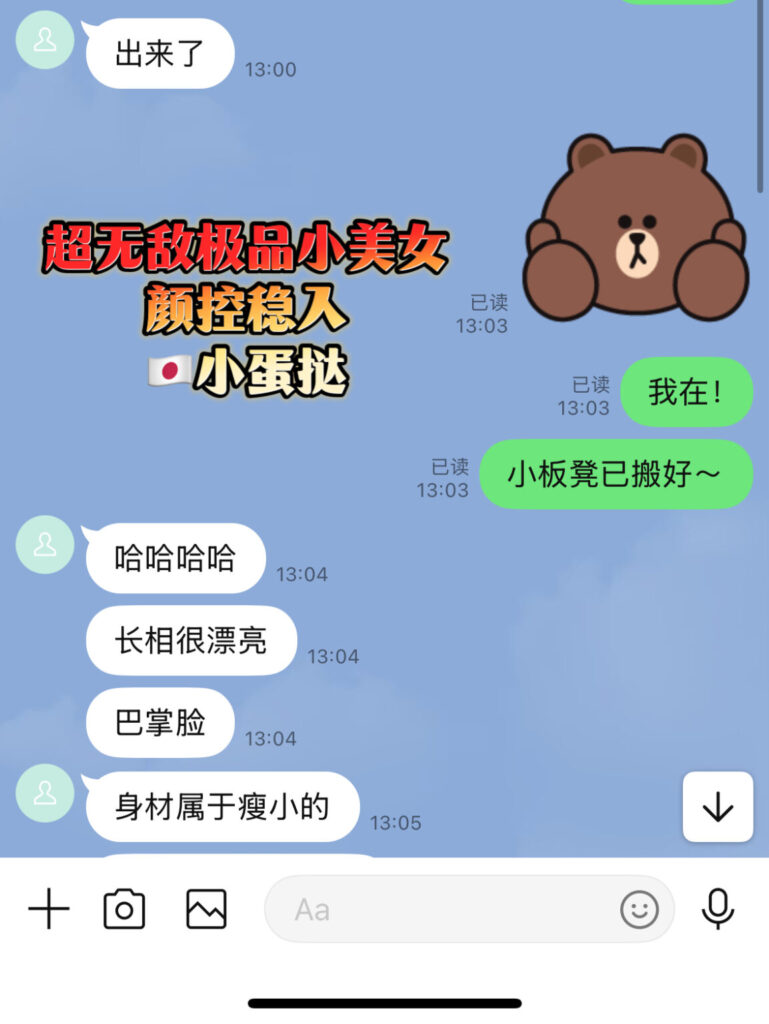Image resolution: width=769 pixels, height=1024 pixels.
Task: Open the plus attachment menu
Action: coord(48,909)
